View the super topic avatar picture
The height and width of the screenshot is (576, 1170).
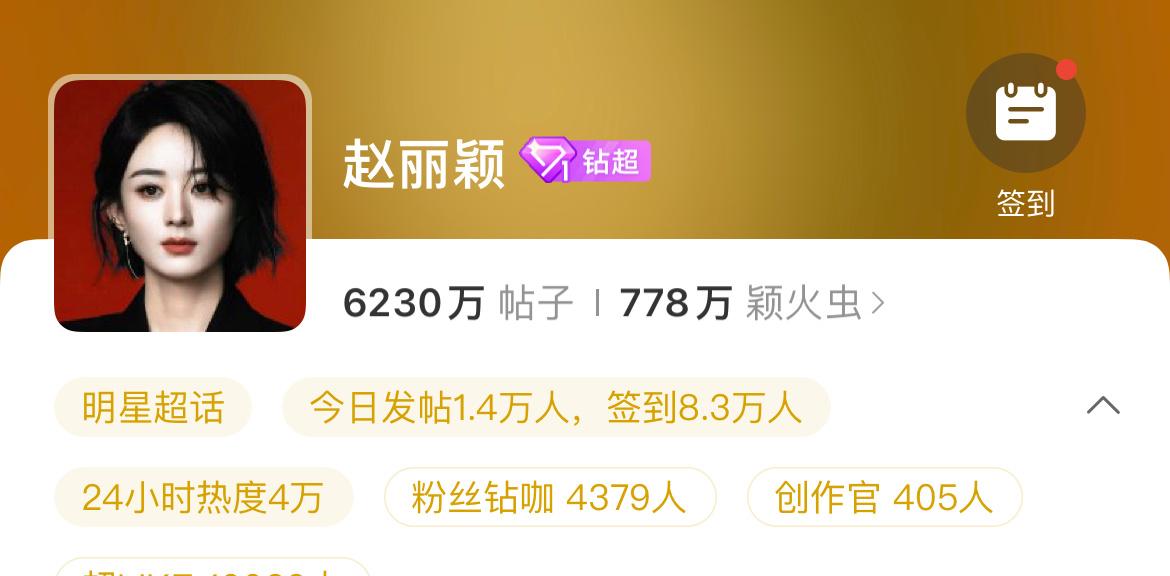[180, 205]
